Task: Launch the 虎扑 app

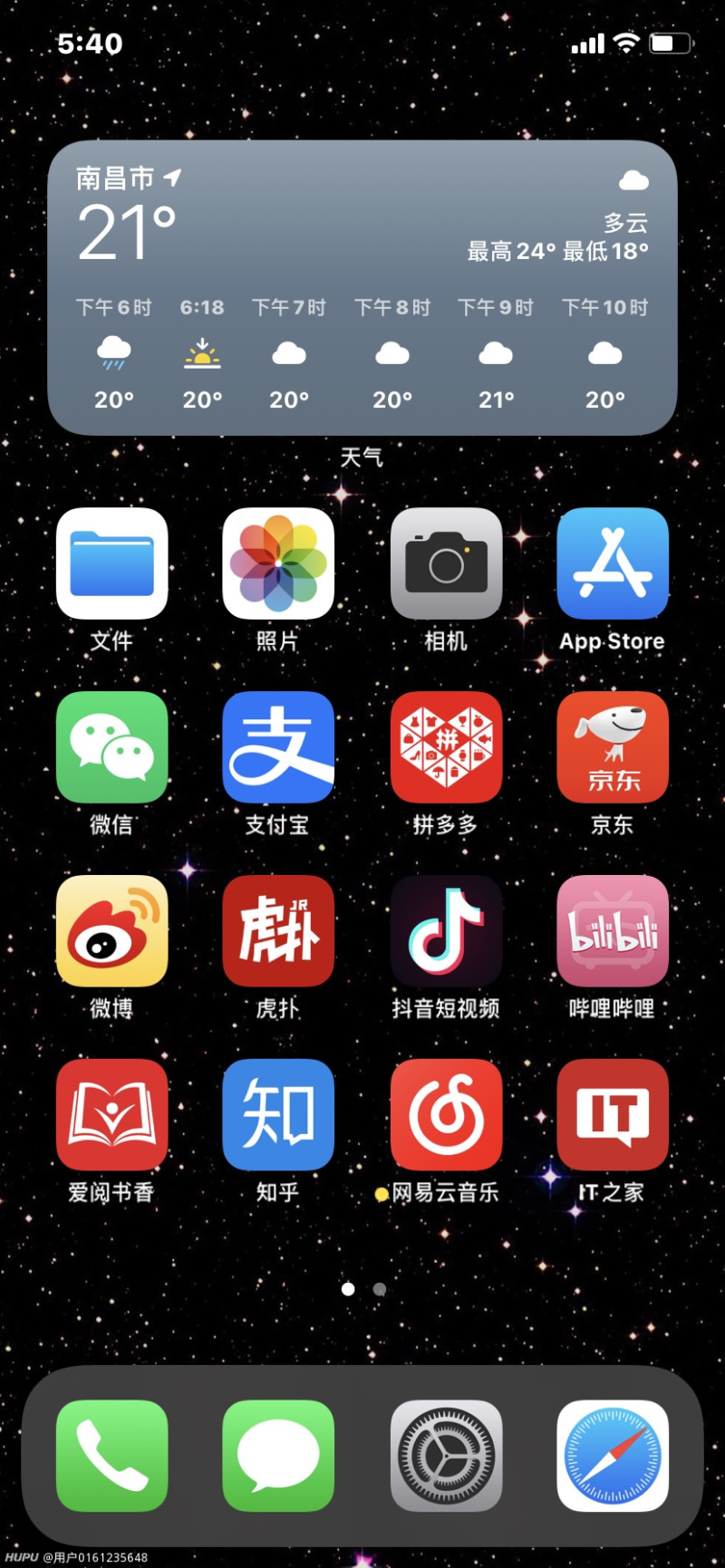Action: [x=278, y=931]
